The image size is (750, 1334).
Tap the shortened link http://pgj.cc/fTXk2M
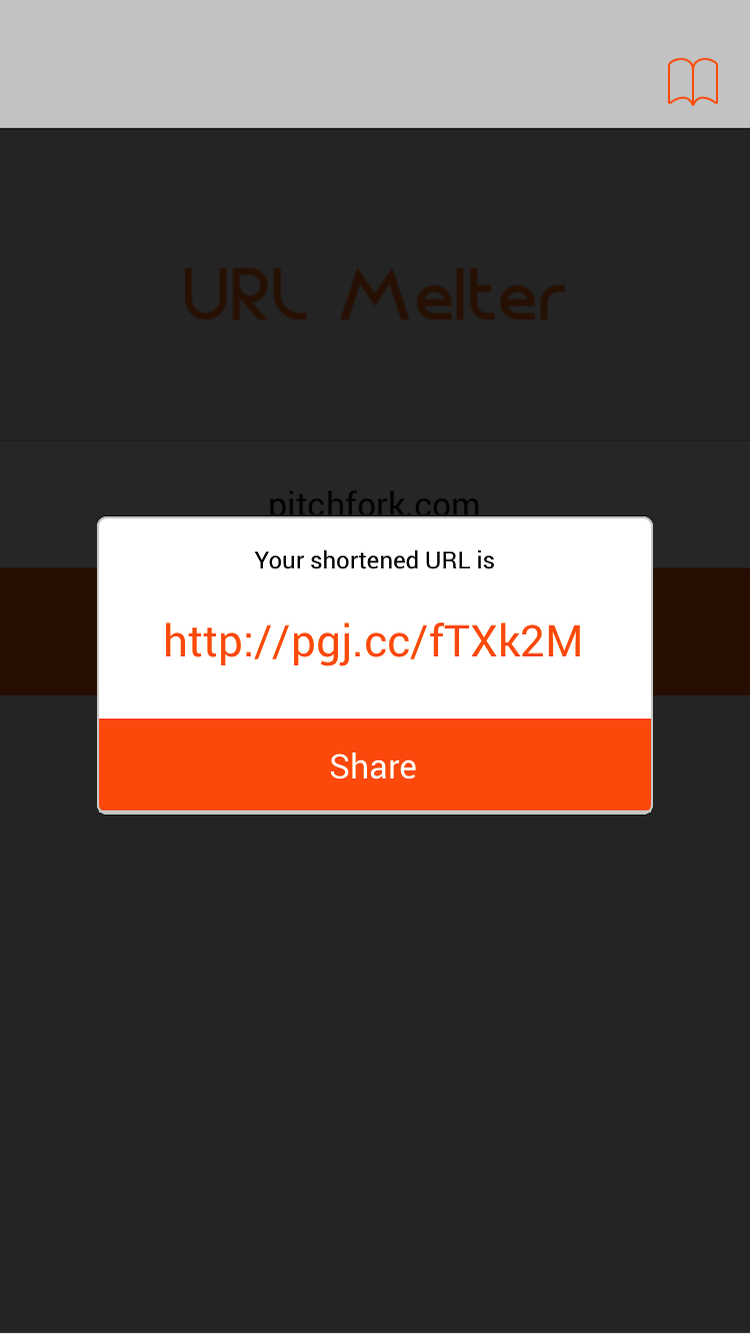[373, 642]
